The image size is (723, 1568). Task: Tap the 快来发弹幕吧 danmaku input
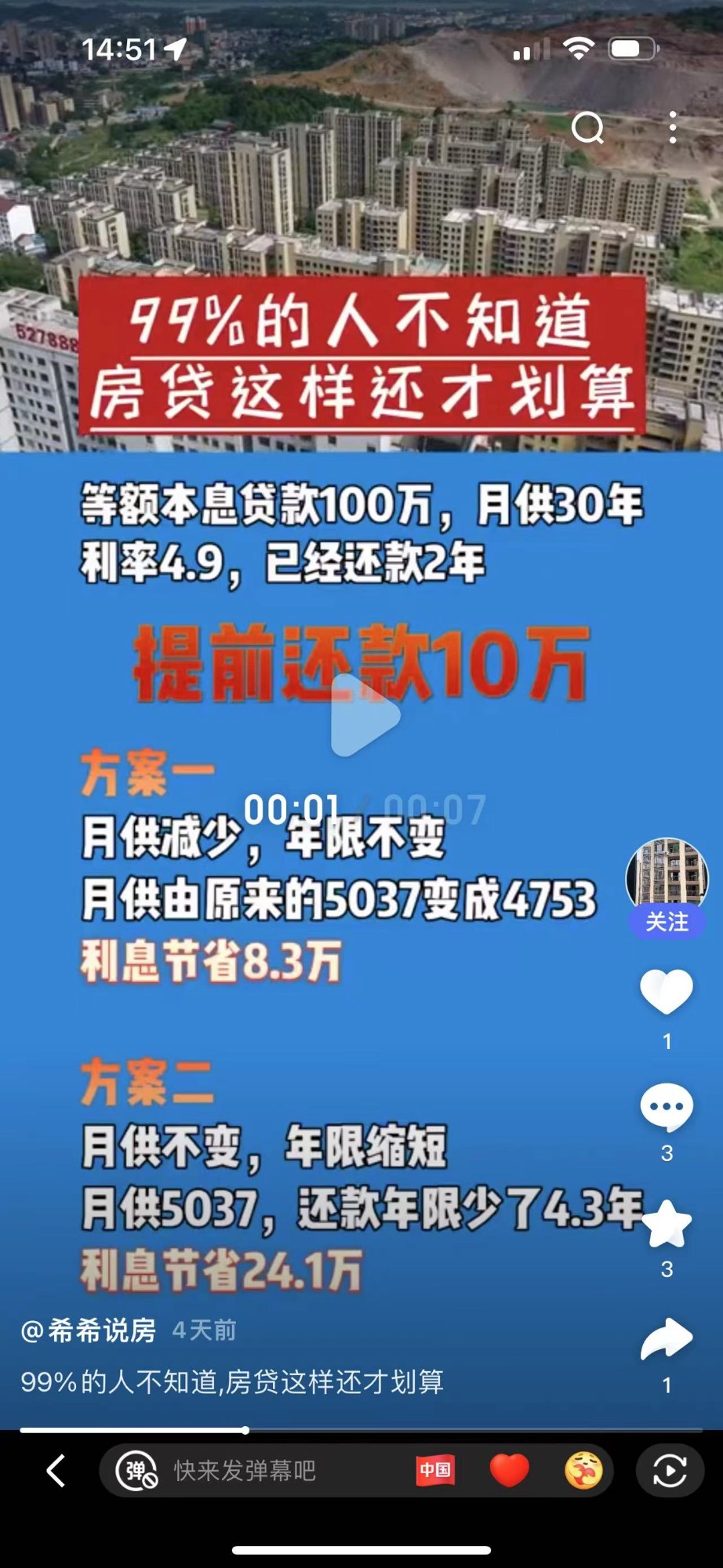[245, 1471]
